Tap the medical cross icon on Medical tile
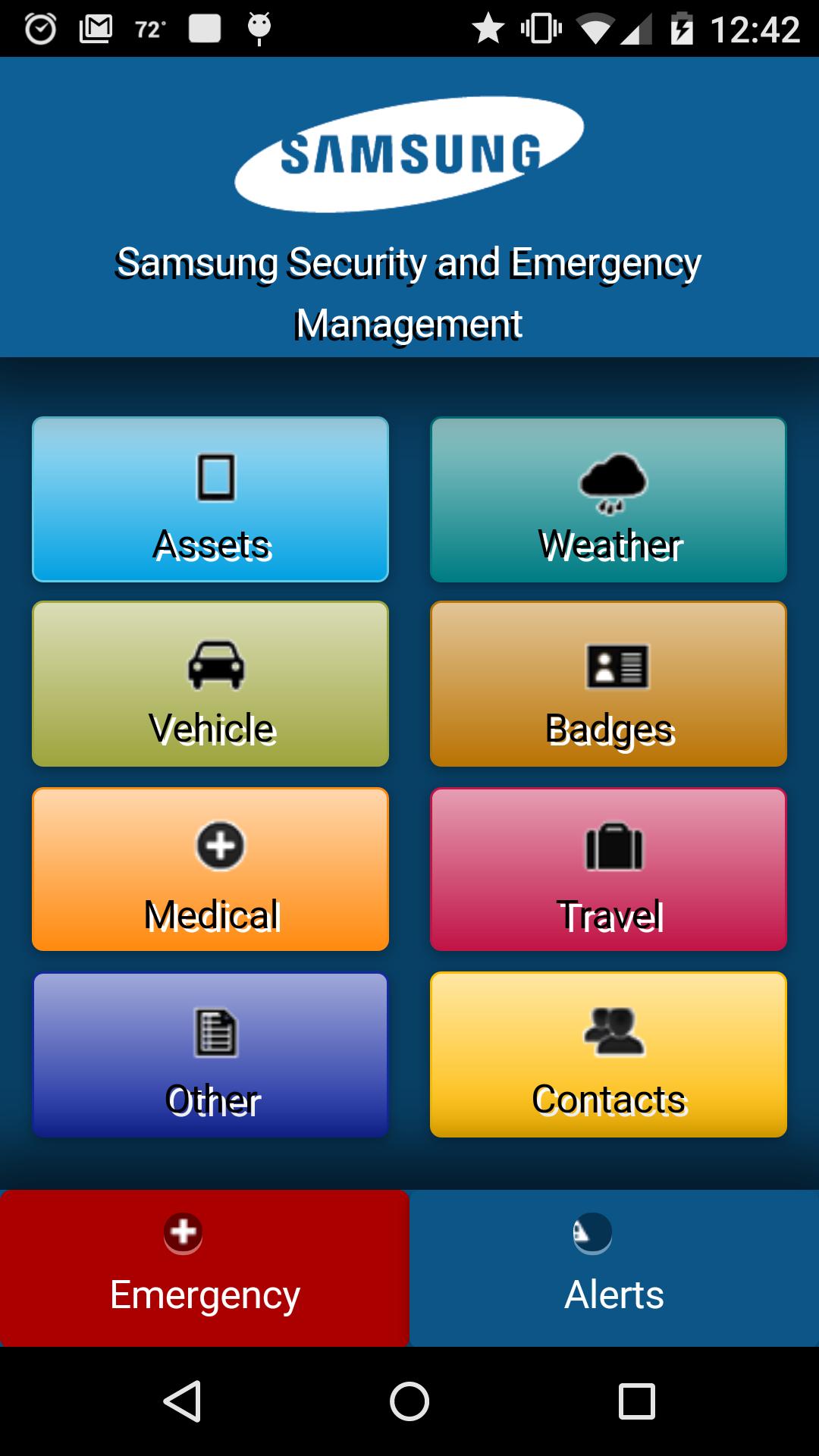 (x=219, y=847)
